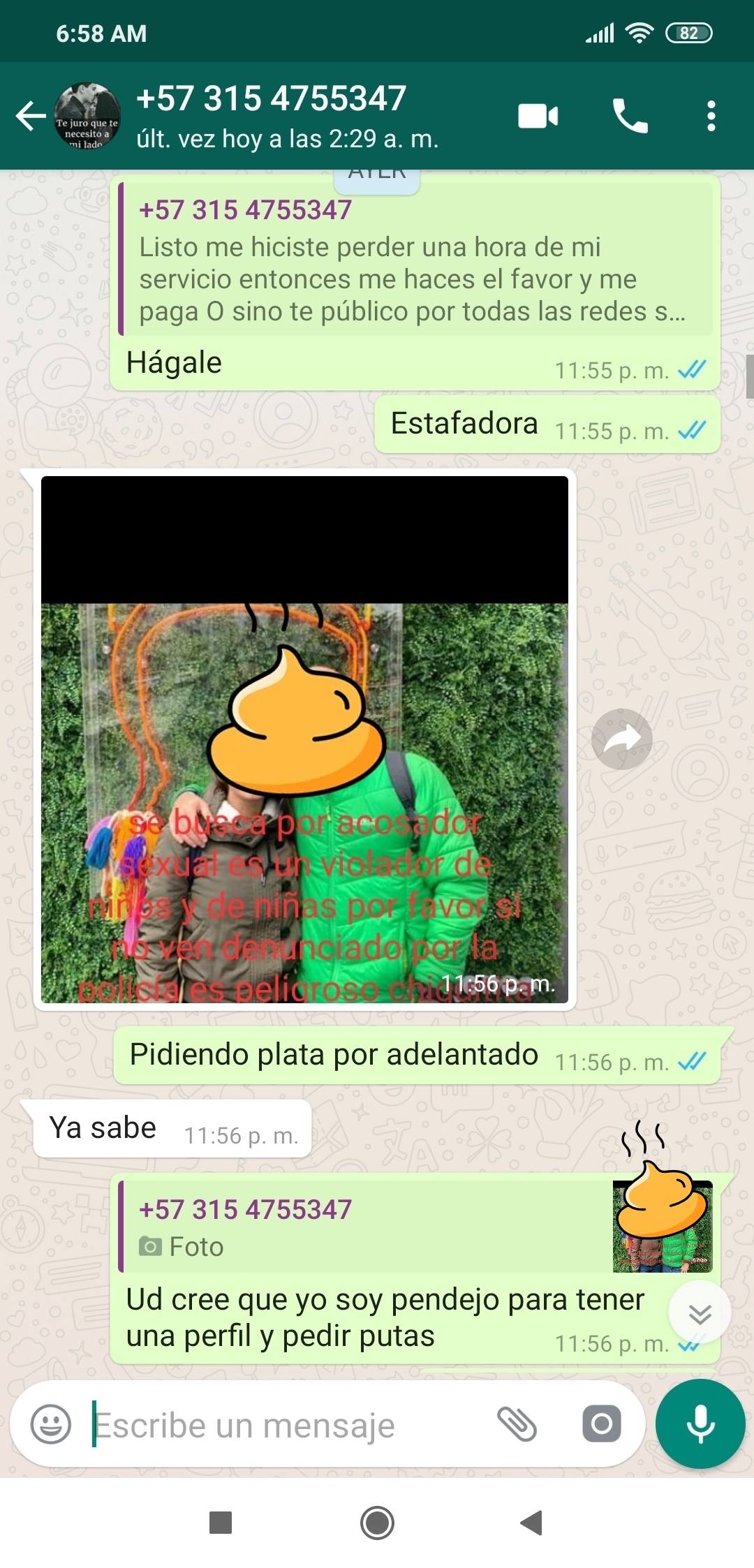Open the three-dot overflow menu
This screenshot has width=754, height=1568.
(711, 116)
